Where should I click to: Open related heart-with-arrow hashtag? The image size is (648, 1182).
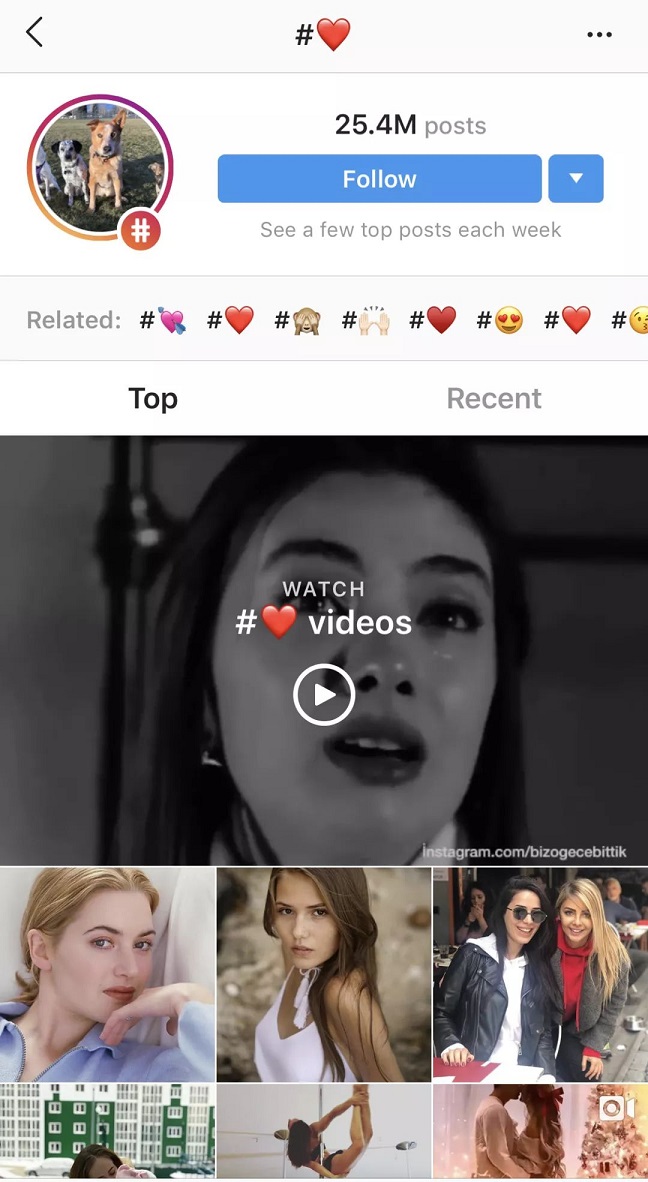[163, 320]
